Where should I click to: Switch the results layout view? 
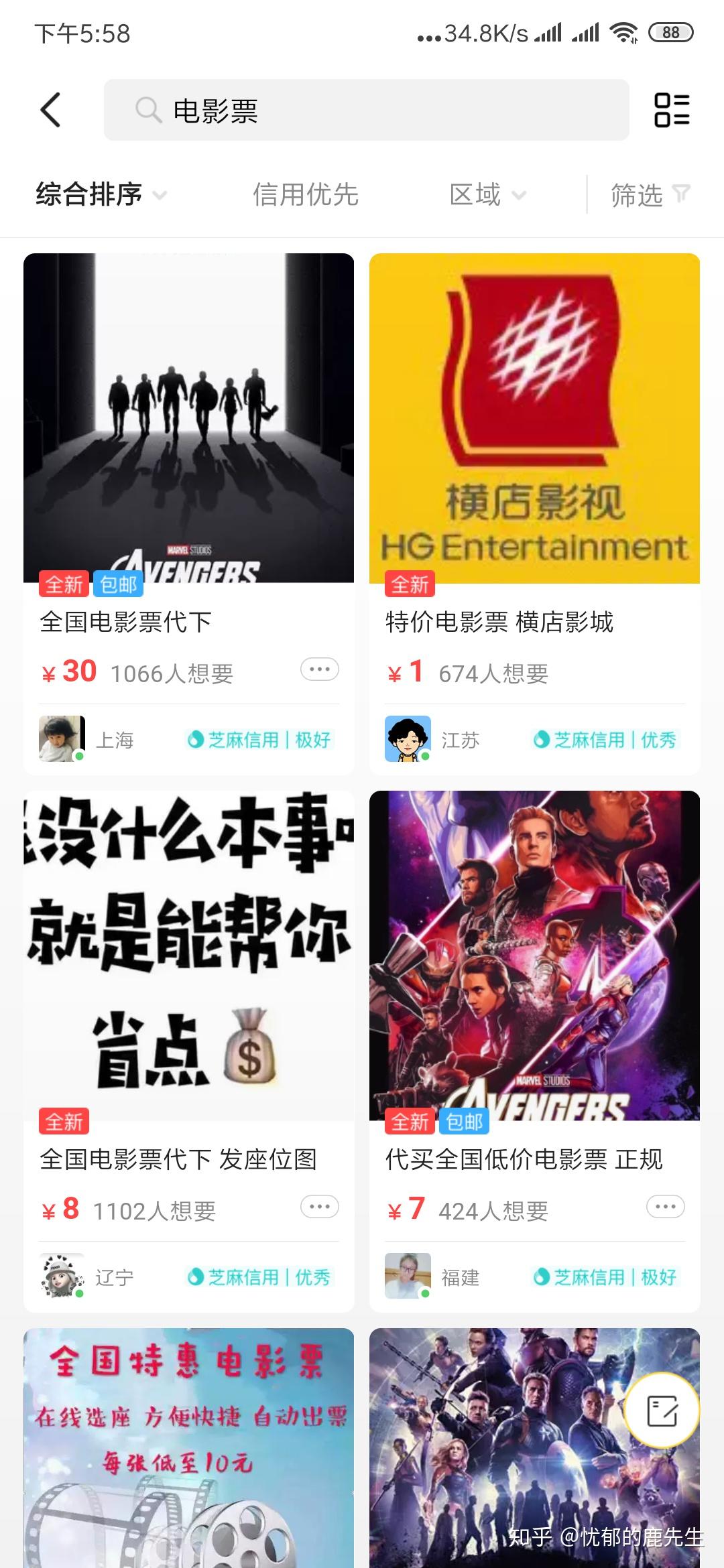point(672,110)
